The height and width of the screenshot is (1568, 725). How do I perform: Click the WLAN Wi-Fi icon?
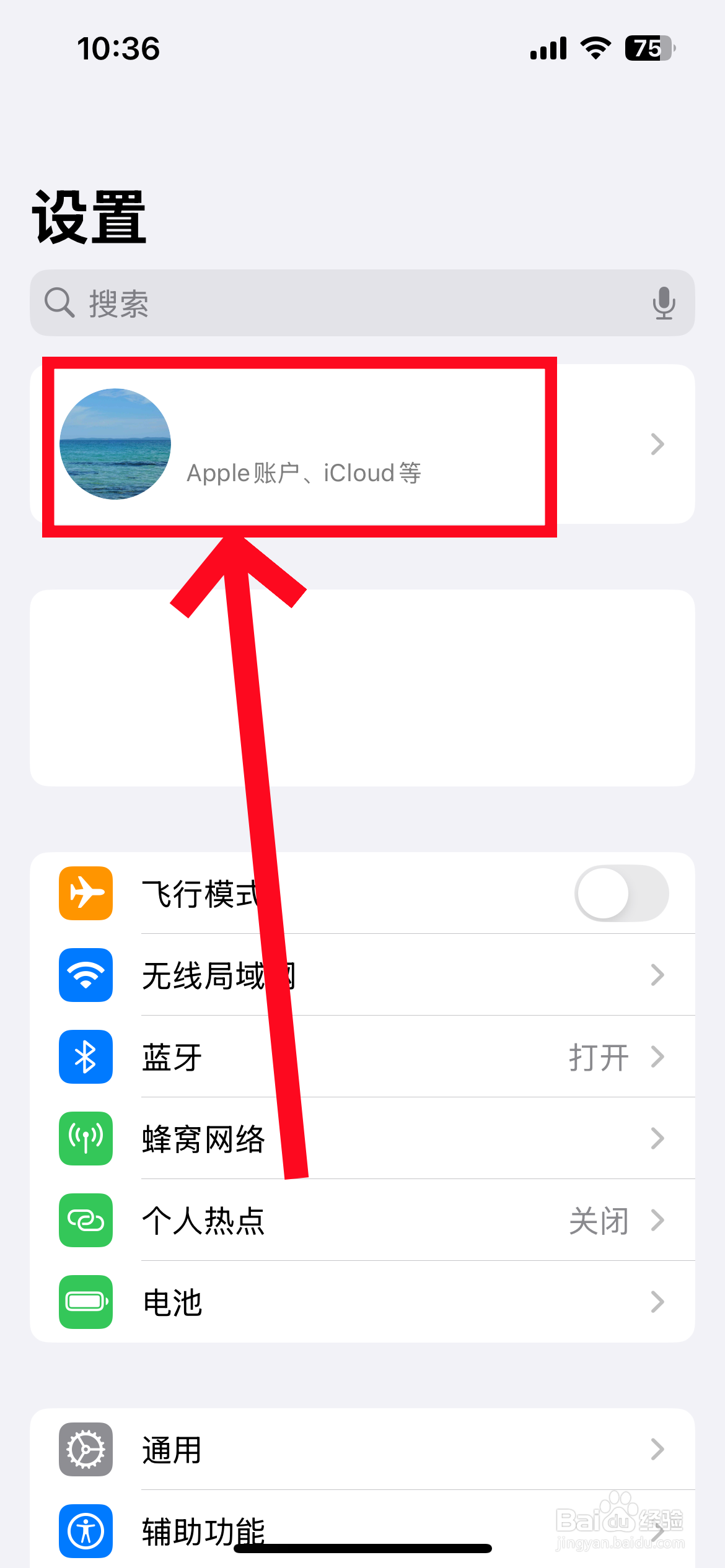pos(85,974)
